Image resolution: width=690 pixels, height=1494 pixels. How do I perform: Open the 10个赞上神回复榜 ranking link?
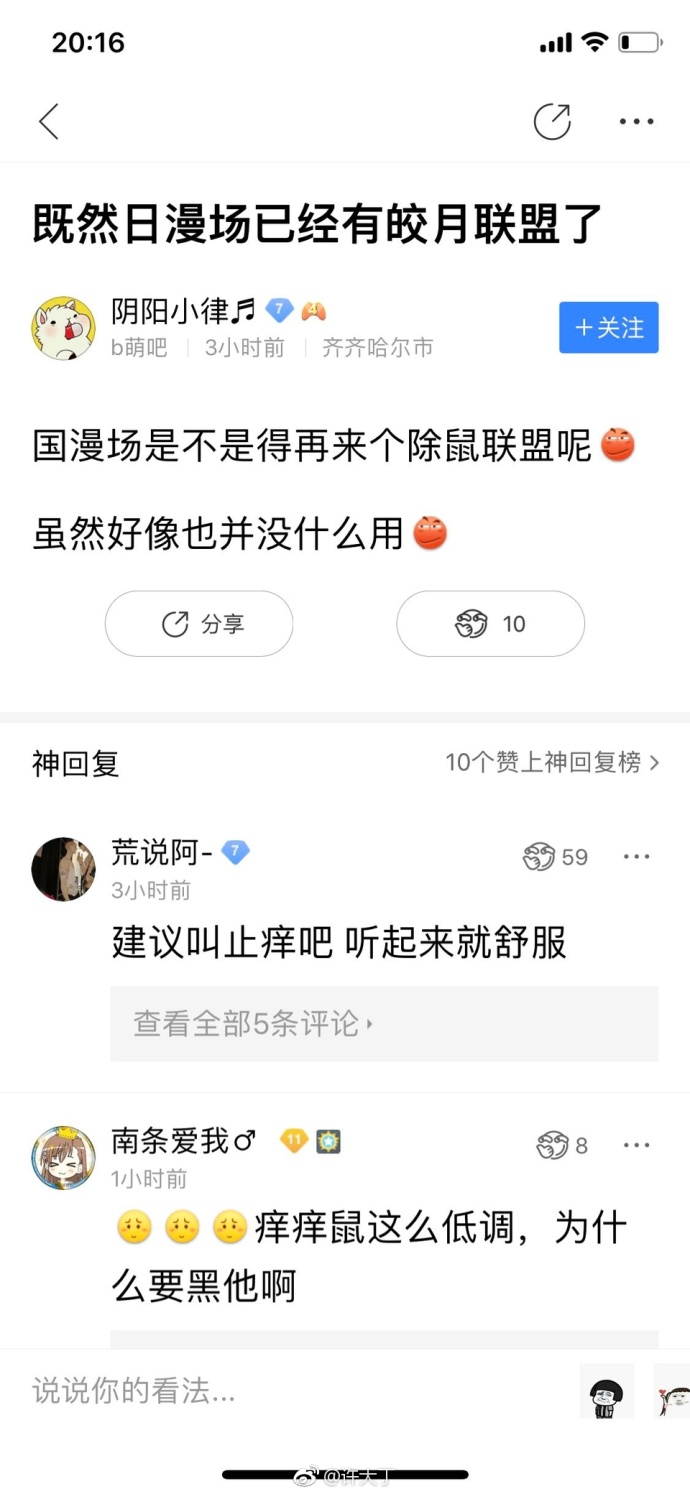[x=552, y=763]
